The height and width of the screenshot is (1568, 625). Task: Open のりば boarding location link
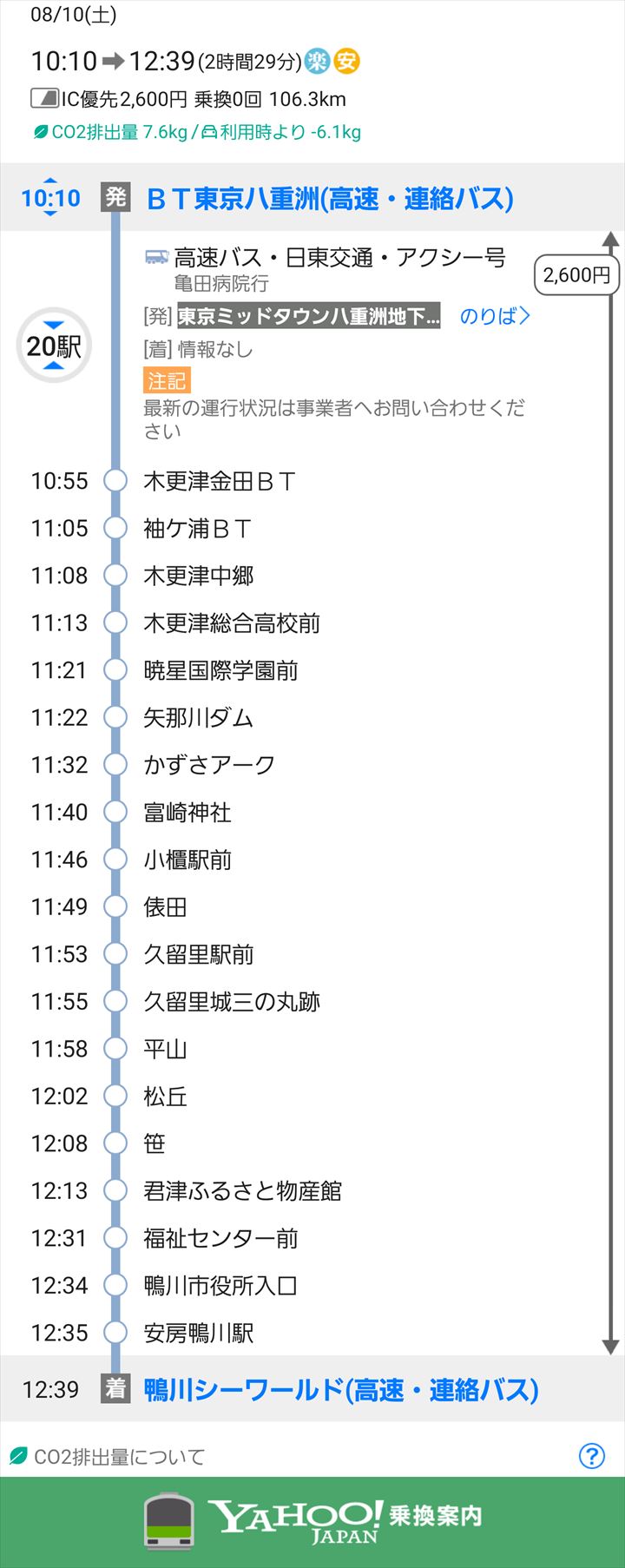click(x=494, y=316)
